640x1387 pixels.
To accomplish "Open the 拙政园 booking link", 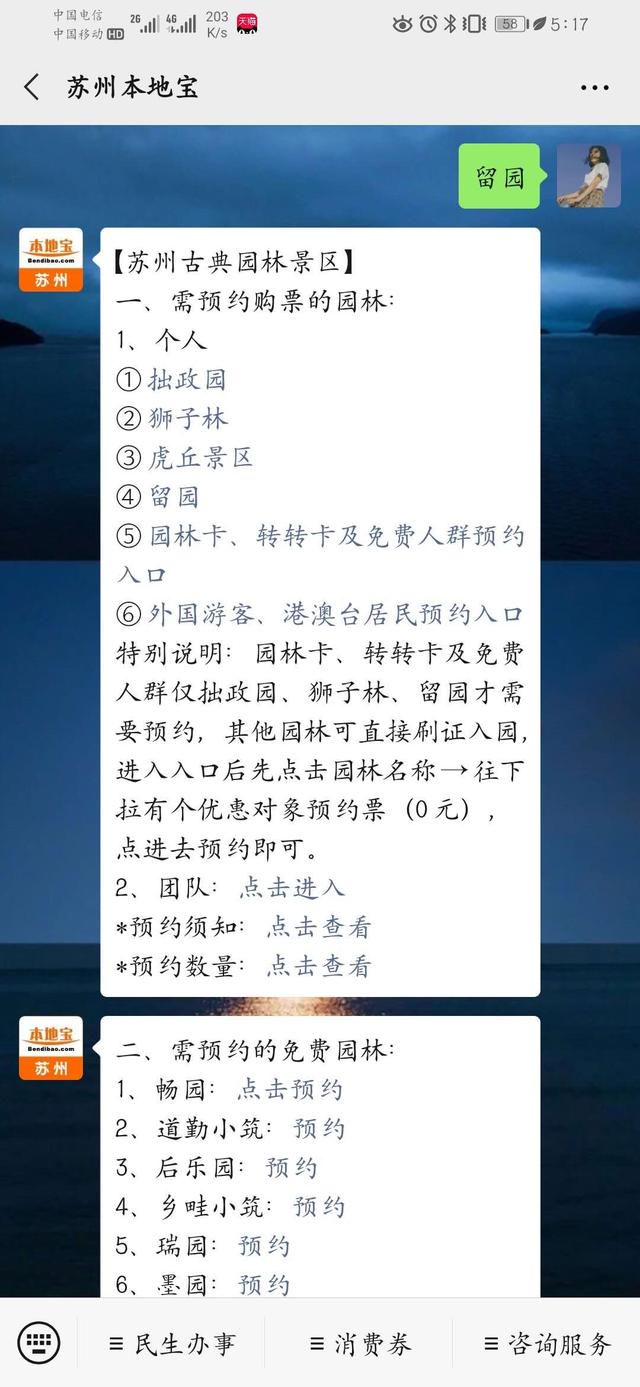I will tap(187, 379).
